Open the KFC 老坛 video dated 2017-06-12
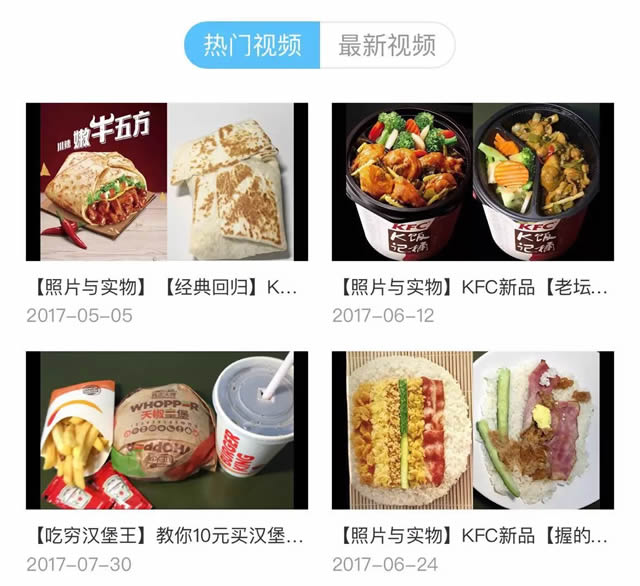 (473, 182)
